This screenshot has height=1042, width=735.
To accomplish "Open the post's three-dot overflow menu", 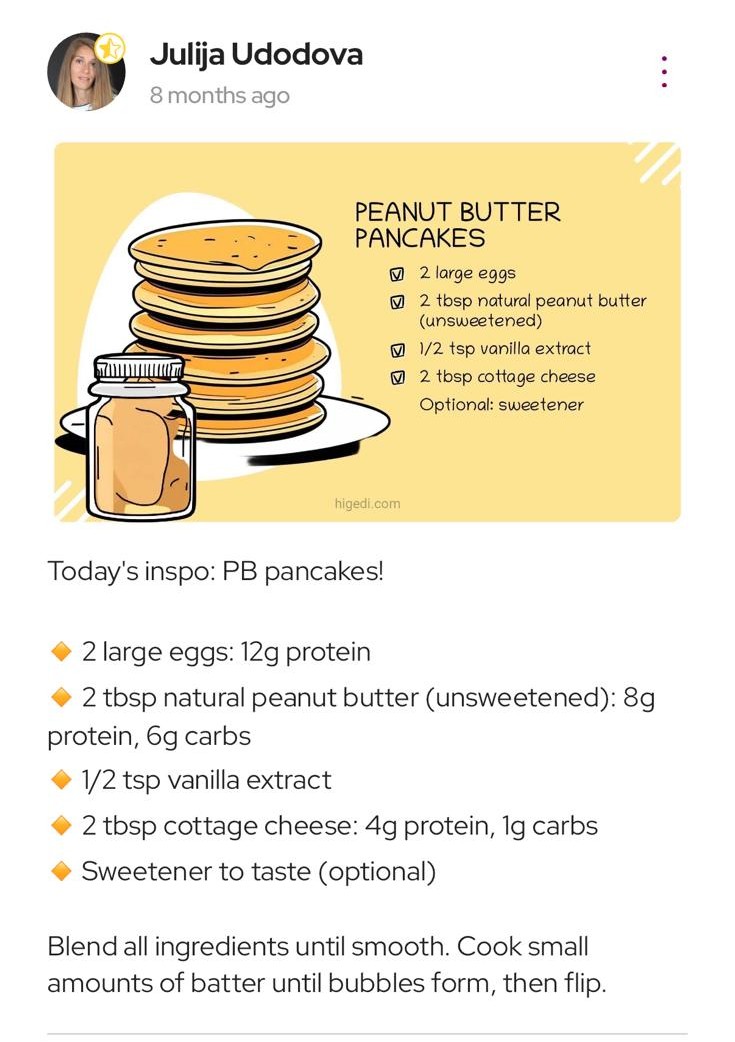I will point(664,71).
